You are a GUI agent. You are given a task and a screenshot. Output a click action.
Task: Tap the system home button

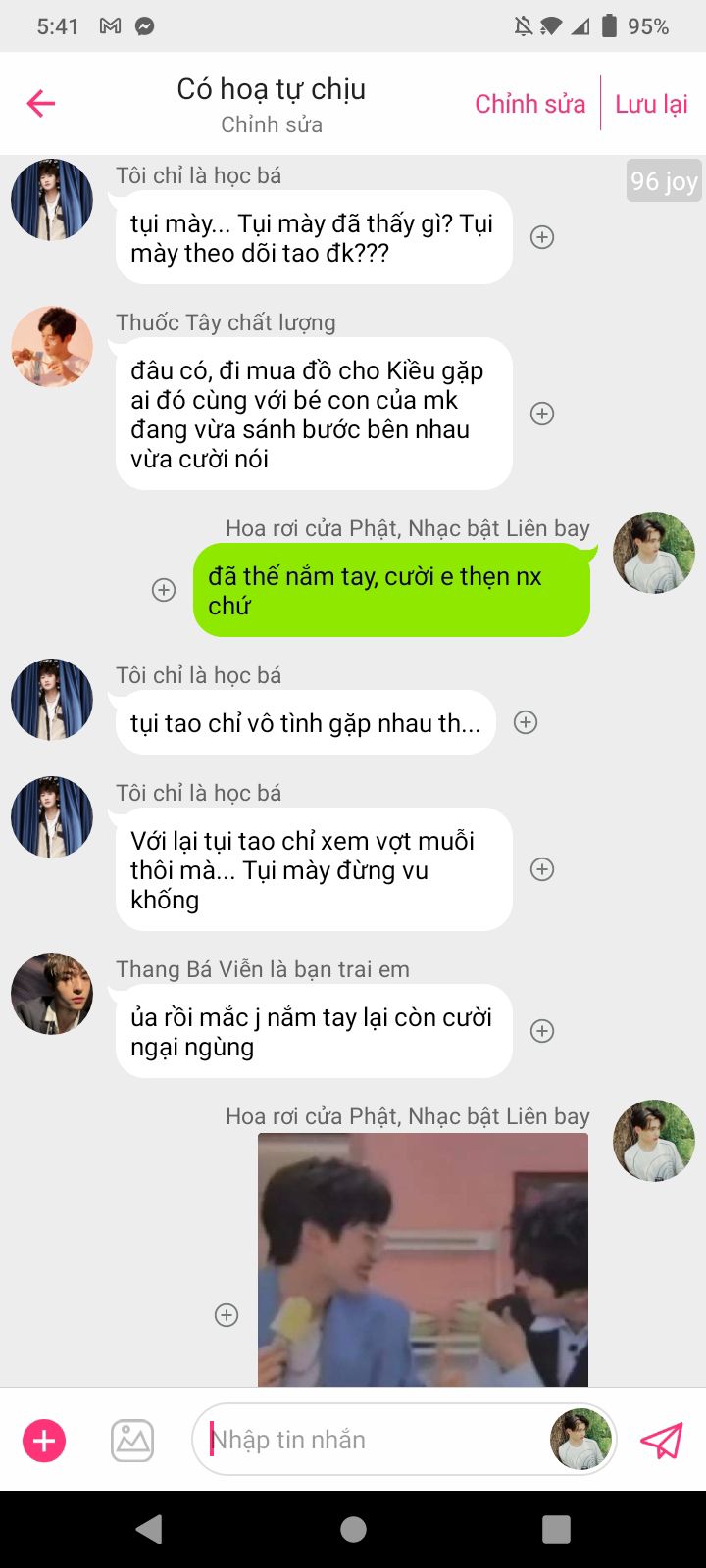click(353, 1529)
